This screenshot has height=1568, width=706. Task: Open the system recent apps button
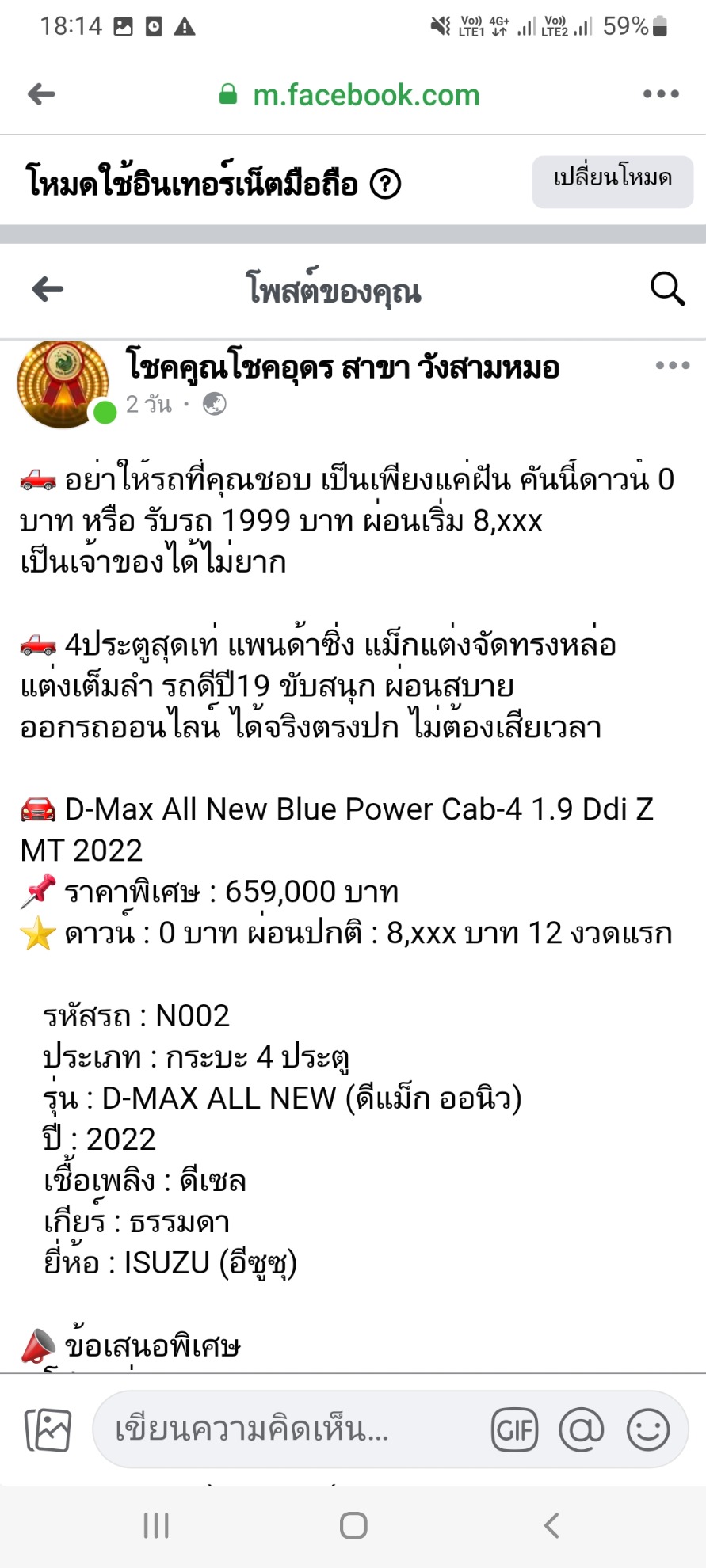156,1525
